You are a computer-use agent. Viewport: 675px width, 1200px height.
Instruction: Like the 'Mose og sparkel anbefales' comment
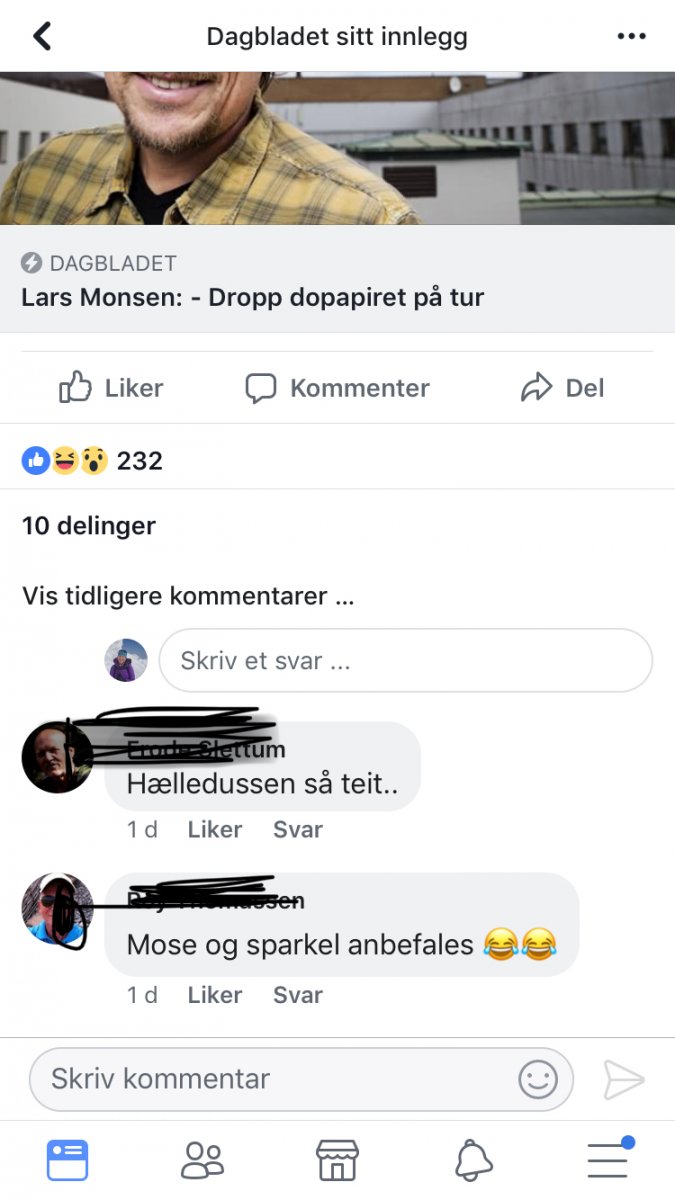point(214,995)
